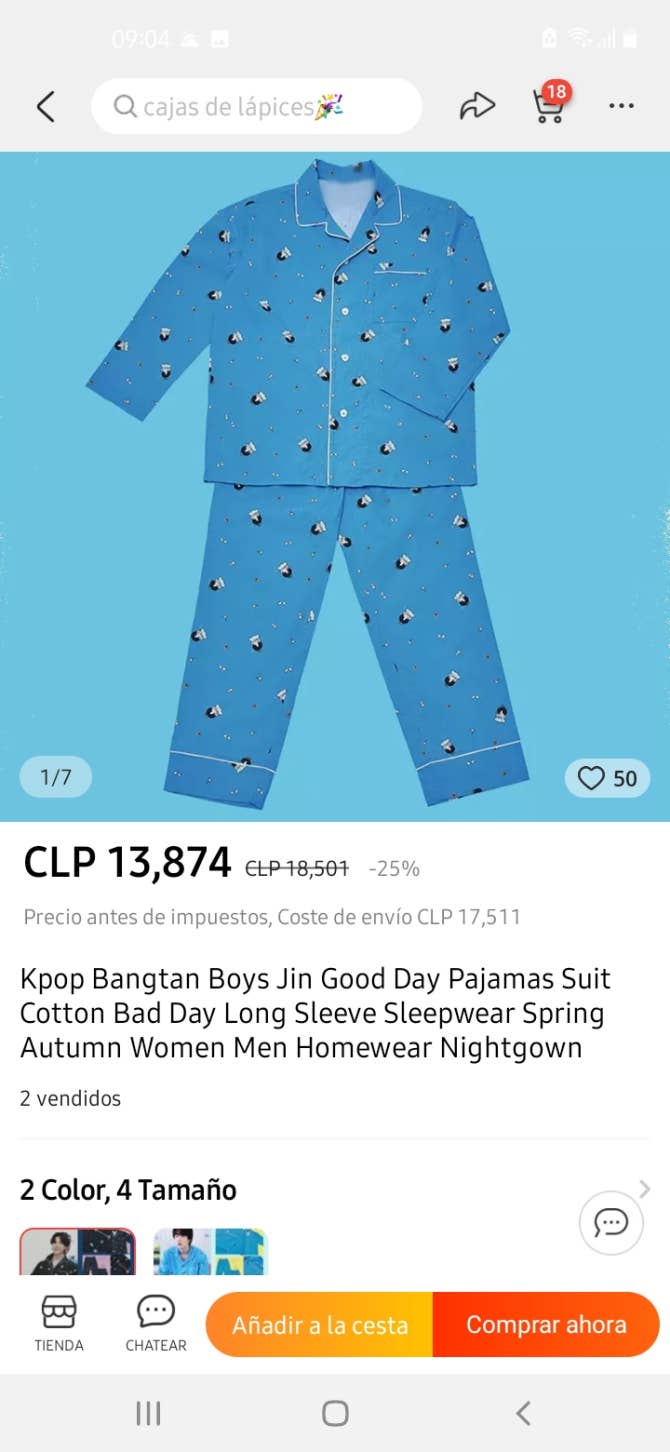Open the cajas de lápices search box

[x=256, y=106]
